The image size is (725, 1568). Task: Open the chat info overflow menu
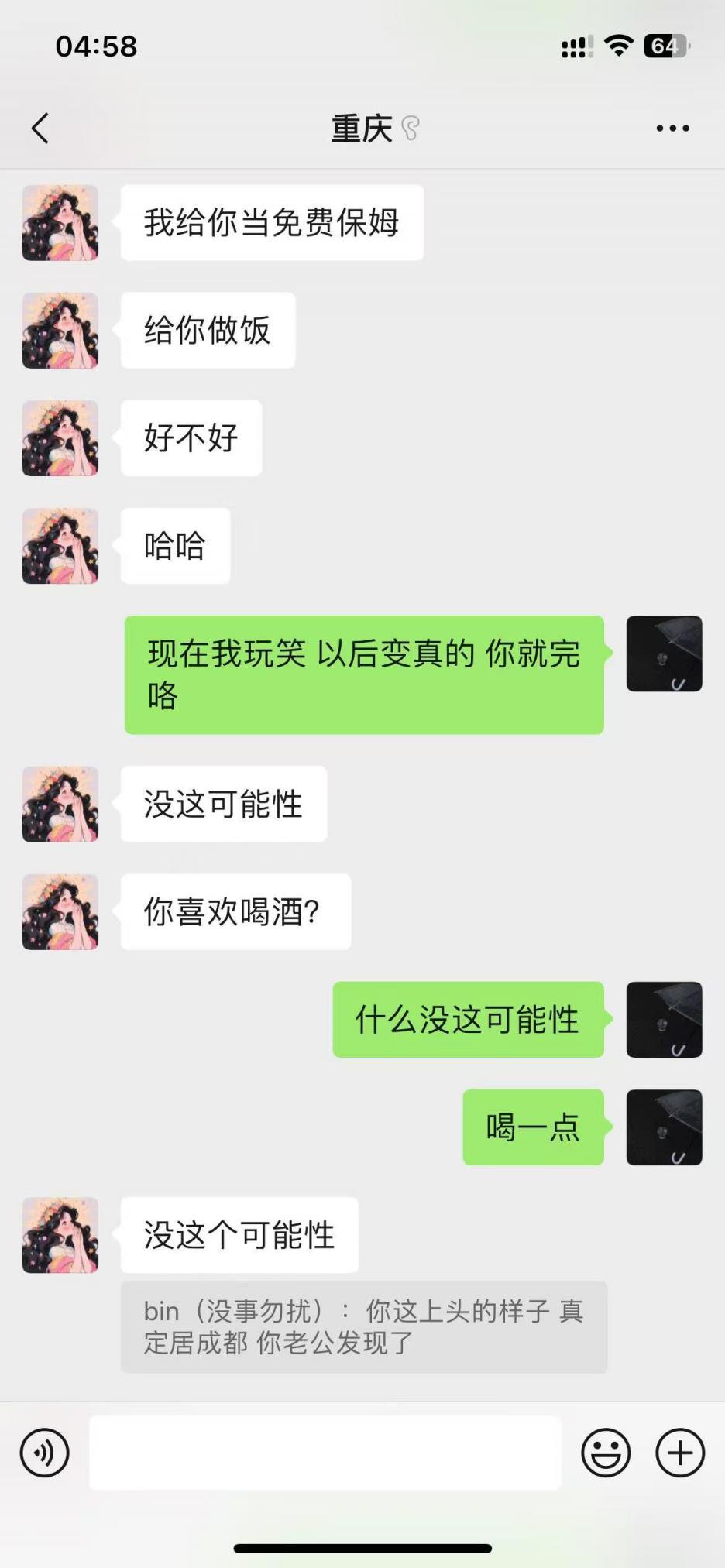coord(672,129)
